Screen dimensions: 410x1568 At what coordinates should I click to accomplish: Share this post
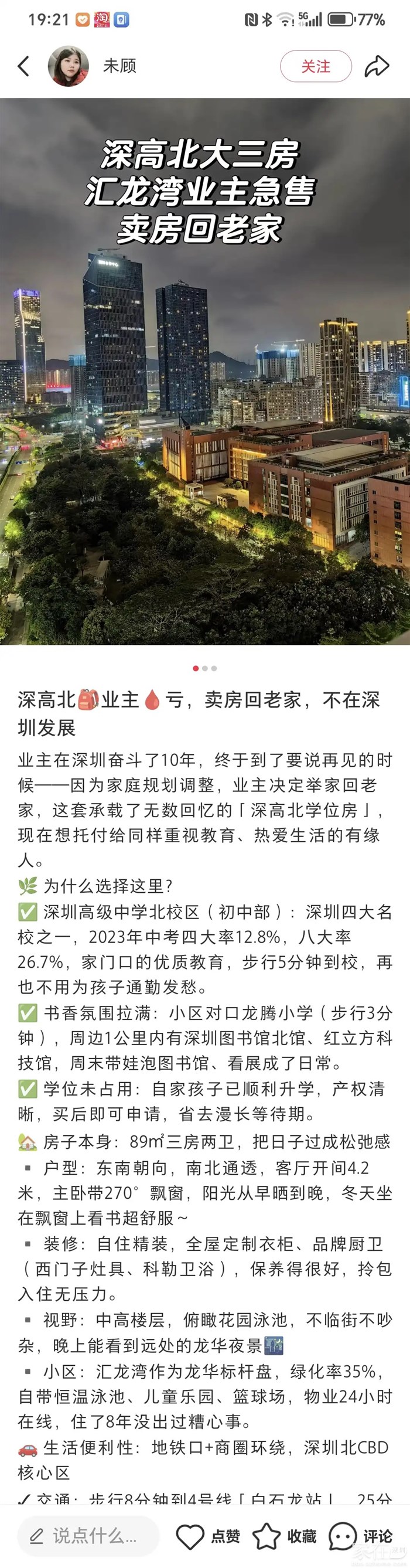(x=377, y=66)
